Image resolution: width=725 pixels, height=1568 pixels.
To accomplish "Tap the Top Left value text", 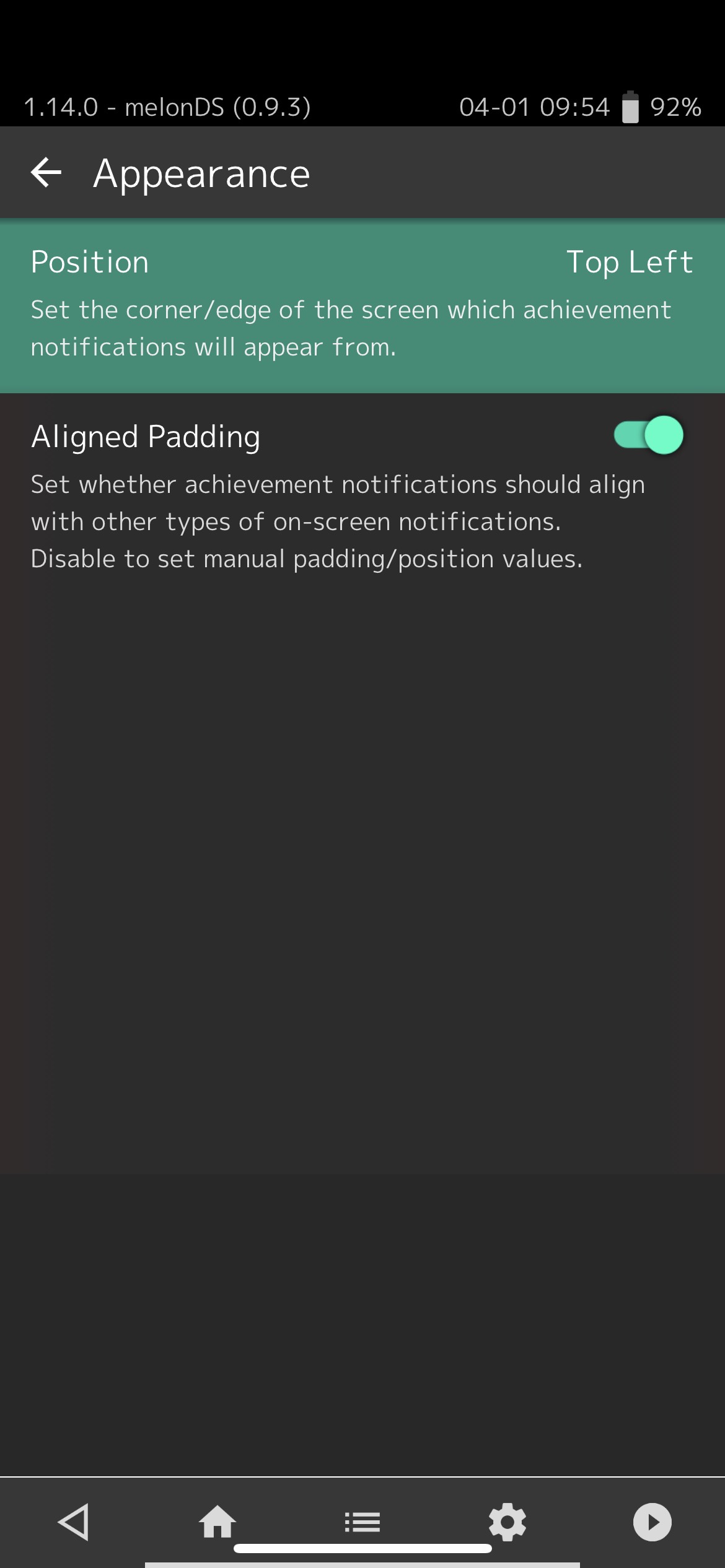I will tap(630, 261).
